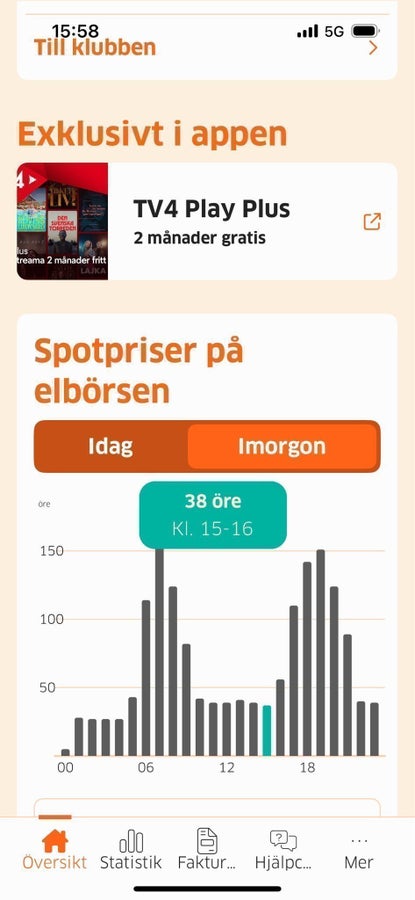This screenshot has height=900, width=415.
Task: Go to the Översikt tab
Action: [55, 849]
